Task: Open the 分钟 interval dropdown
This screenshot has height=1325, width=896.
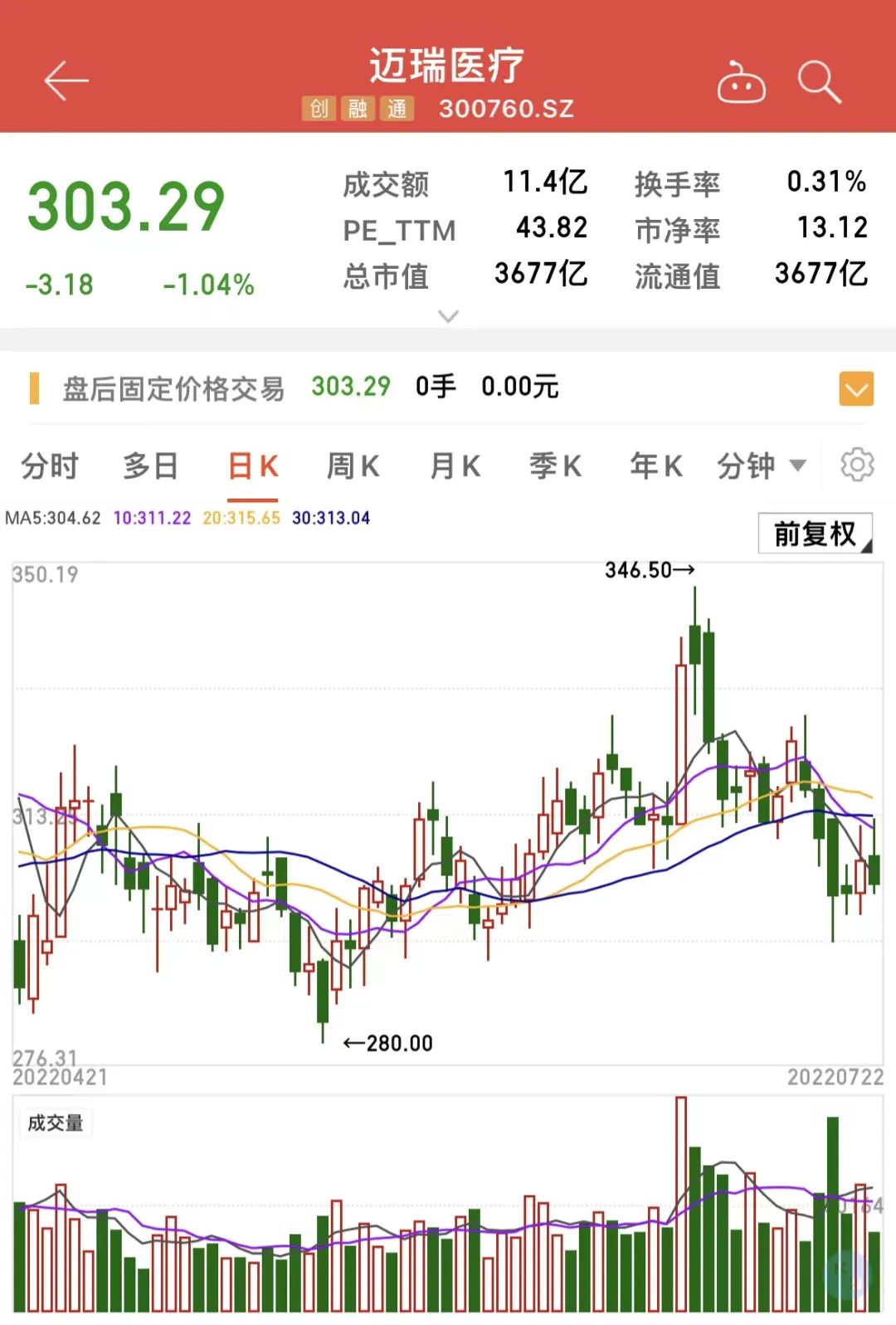Action: coord(761,466)
